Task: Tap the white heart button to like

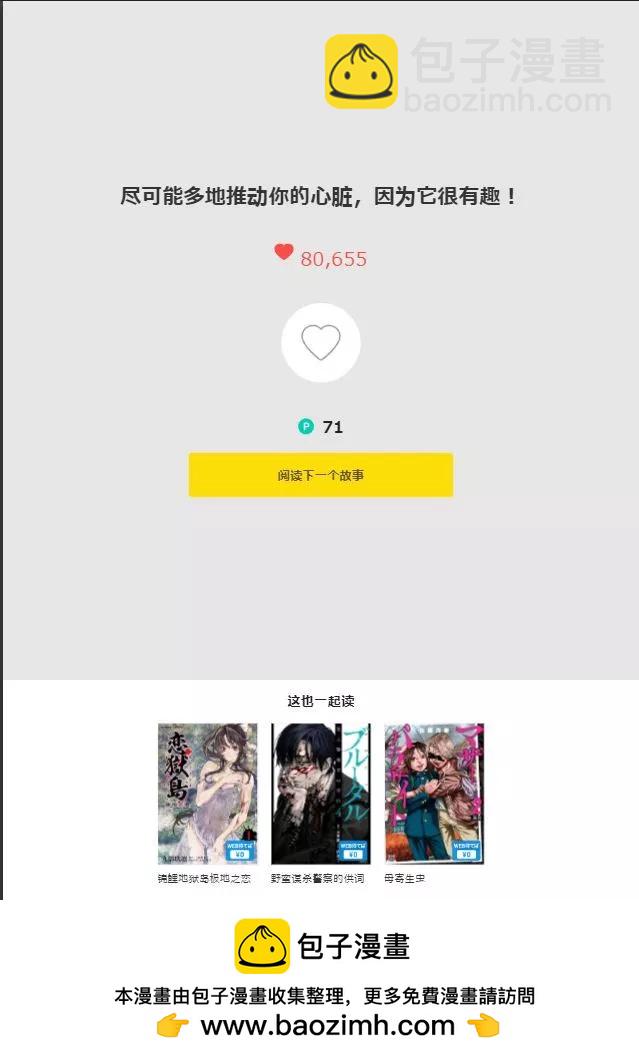Action: click(321, 342)
